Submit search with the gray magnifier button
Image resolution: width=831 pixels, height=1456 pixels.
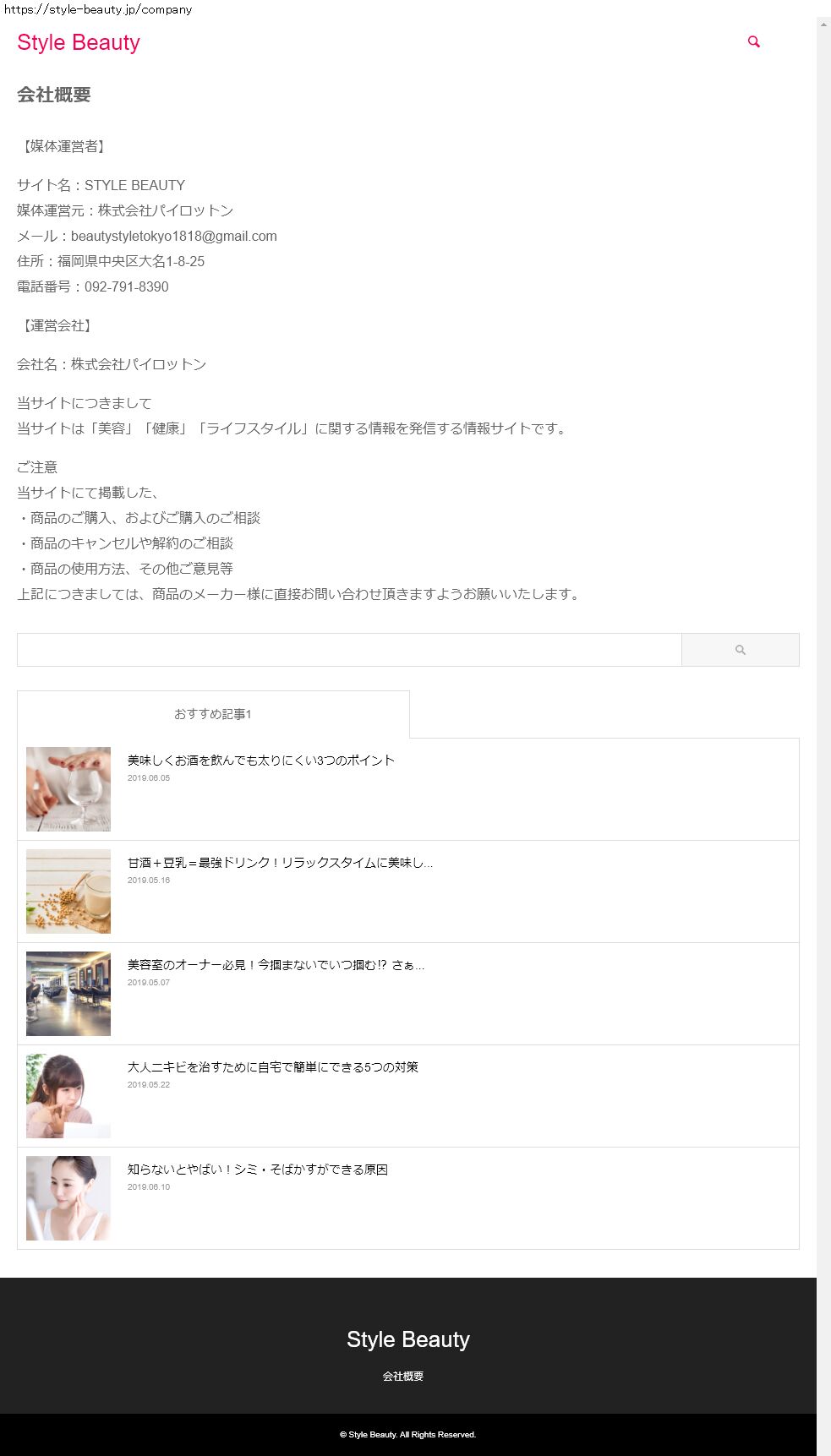point(740,650)
